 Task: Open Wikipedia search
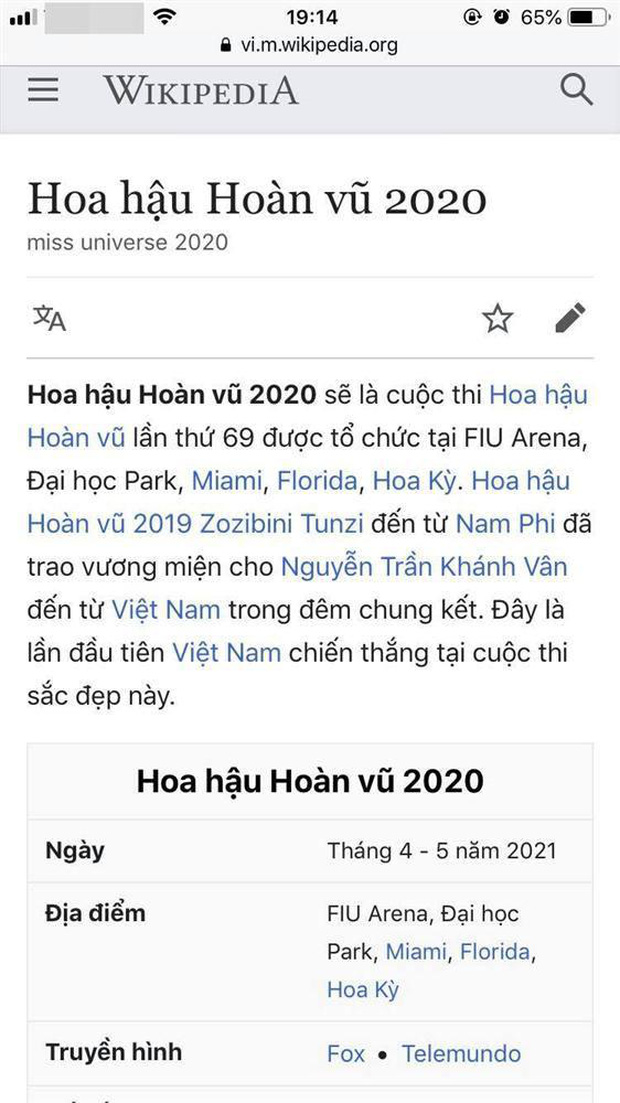point(576,90)
